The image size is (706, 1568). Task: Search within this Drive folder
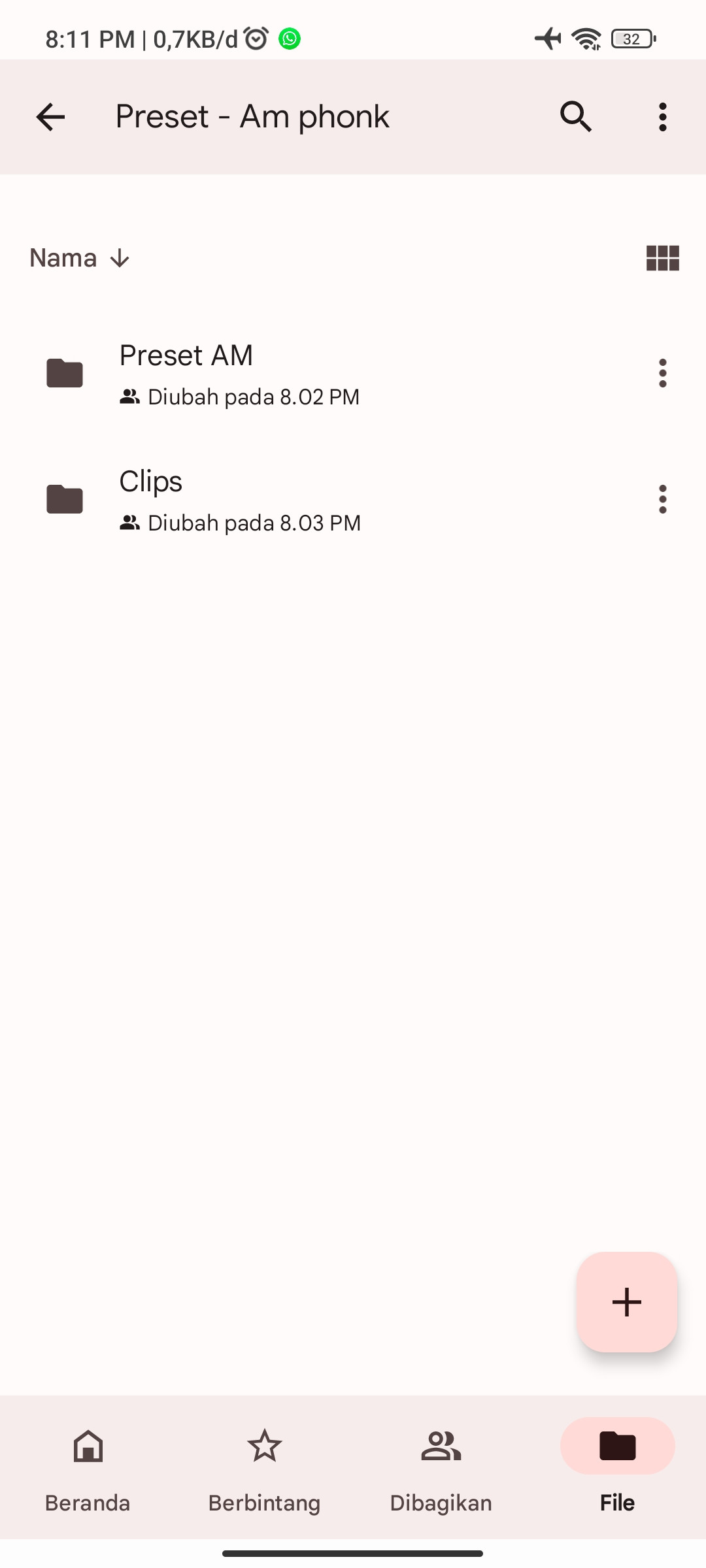click(576, 118)
